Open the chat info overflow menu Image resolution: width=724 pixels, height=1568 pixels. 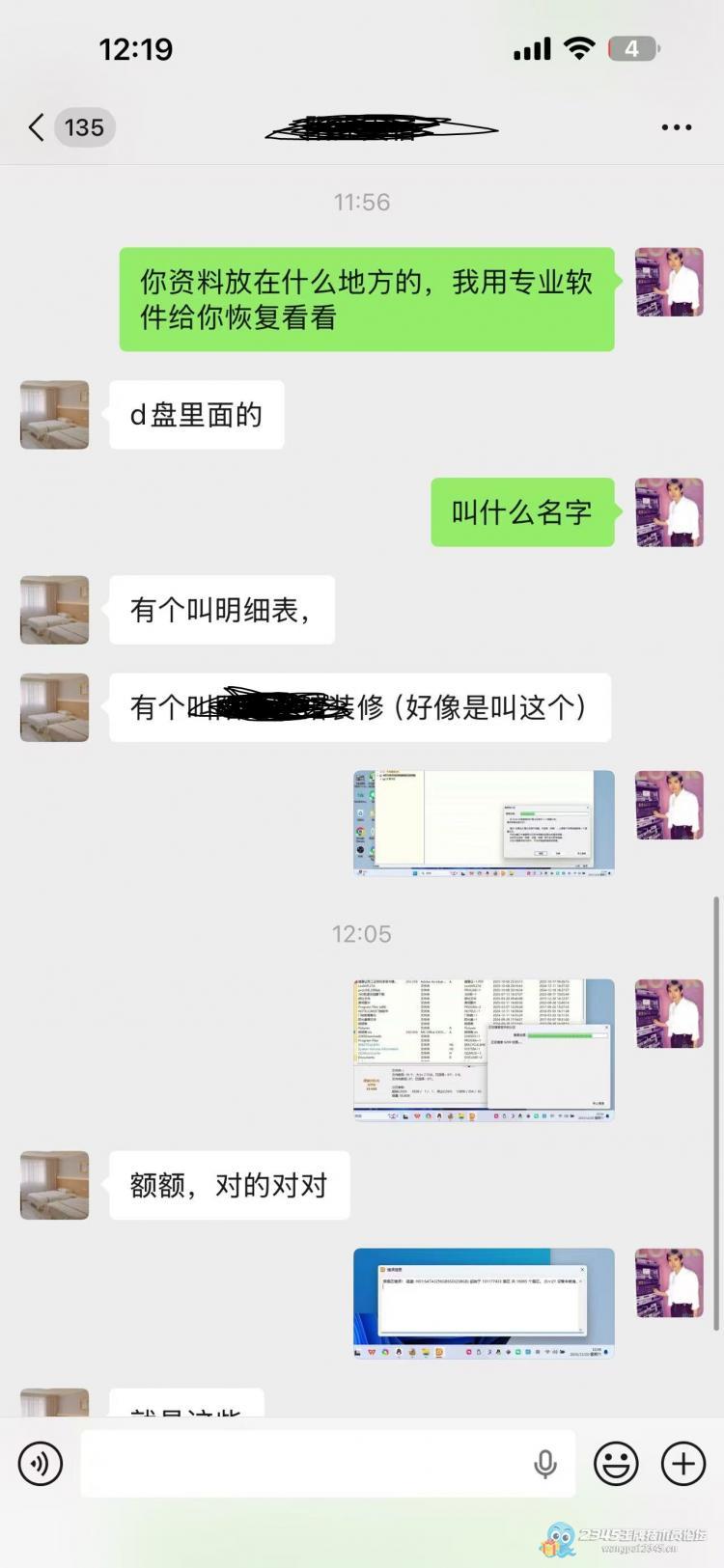[676, 127]
